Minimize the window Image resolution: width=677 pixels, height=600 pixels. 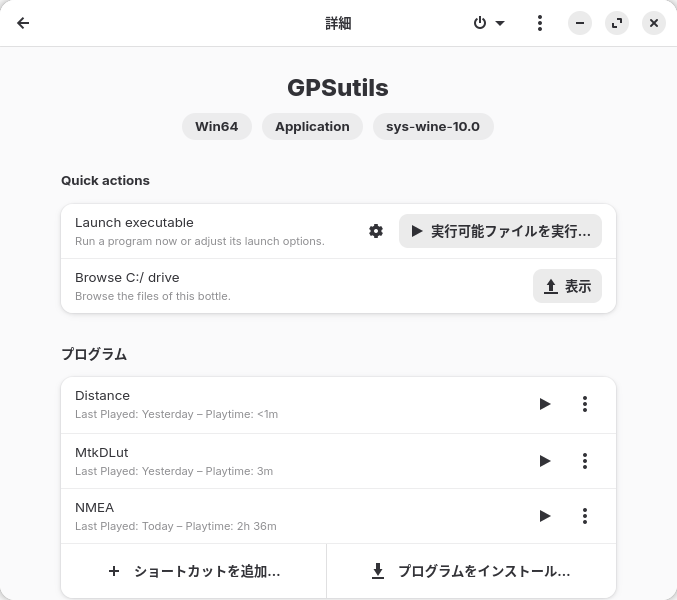pos(581,23)
